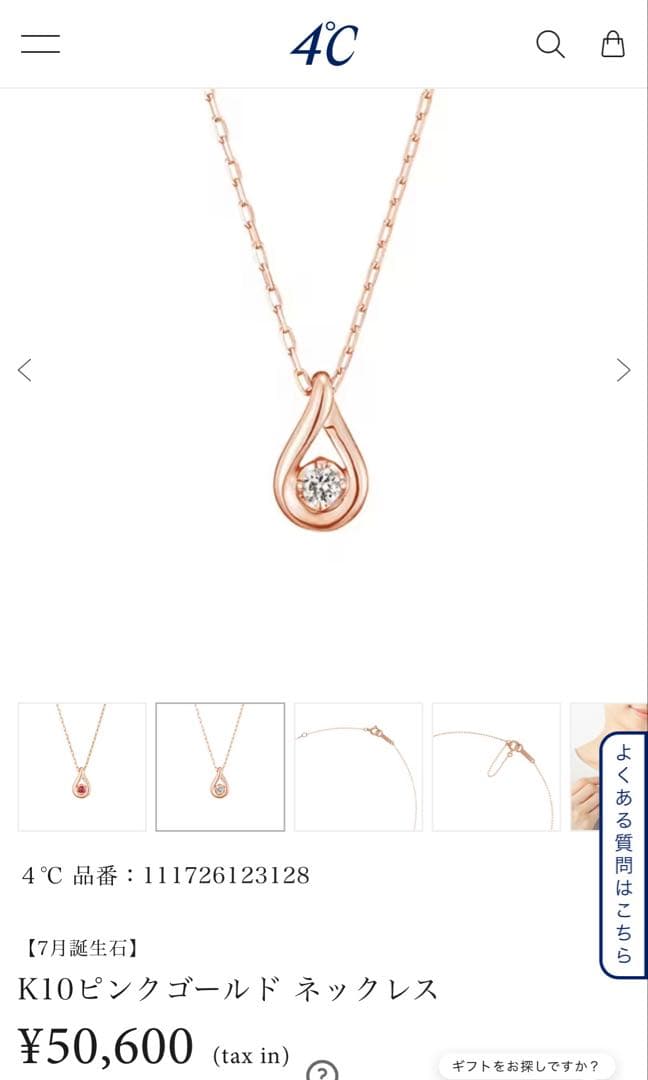The height and width of the screenshot is (1080, 648).
Task: Open the hamburger menu
Action: pyautogui.click(x=40, y=44)
